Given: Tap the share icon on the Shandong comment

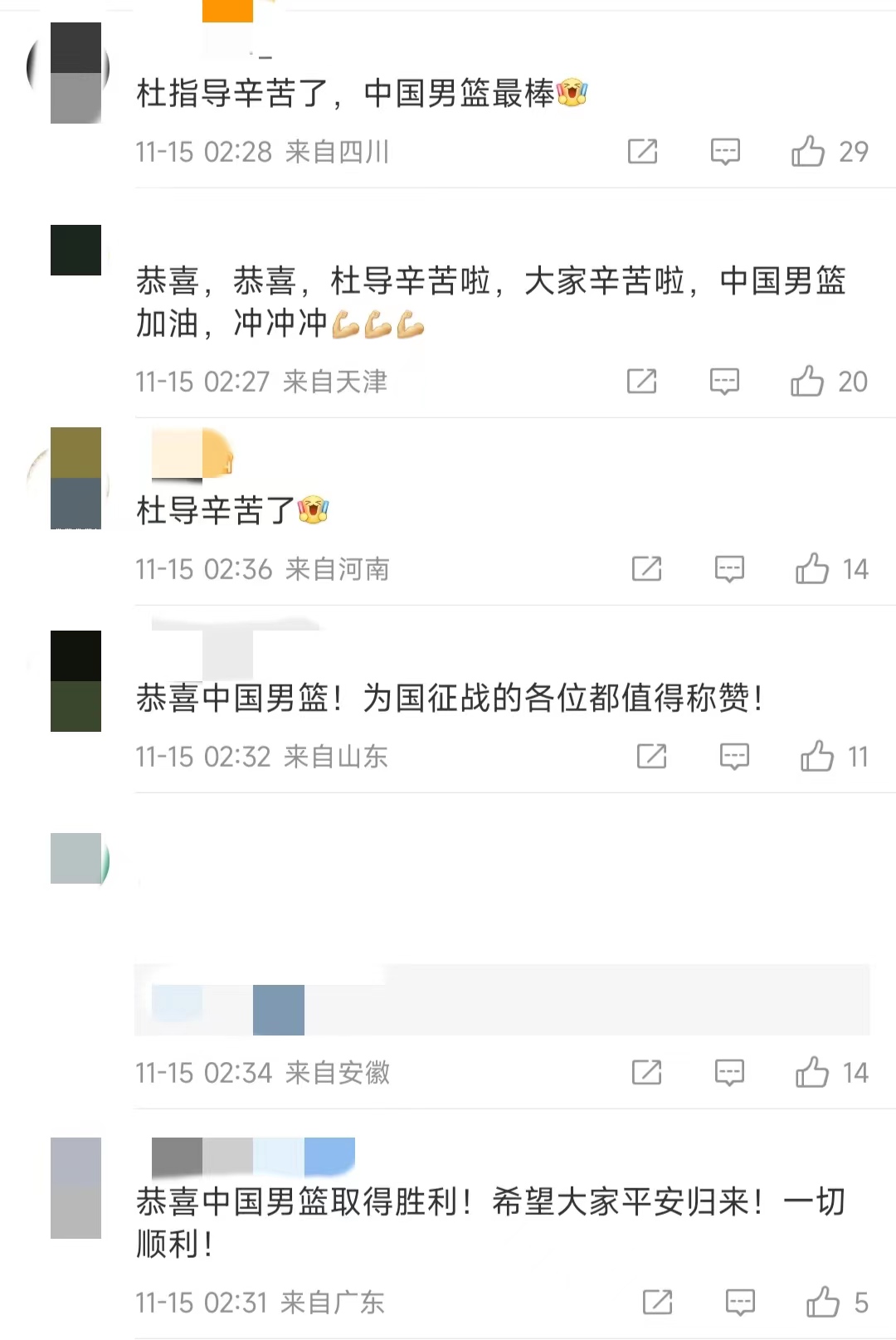Looking at the screenshot, I should (x=652, y=756).
